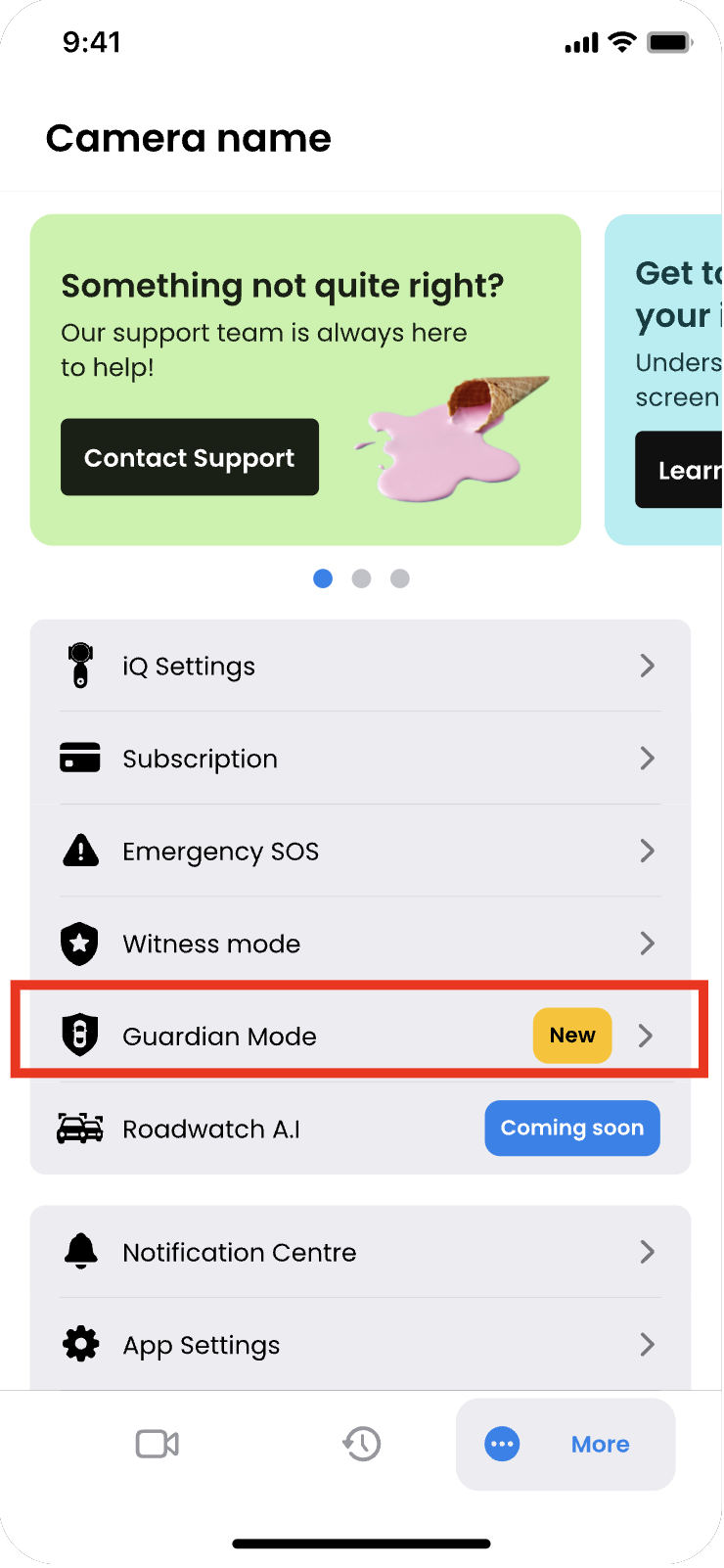Open Emergency SOS settings
This screenshot has height=1568, width=724.
359,852
